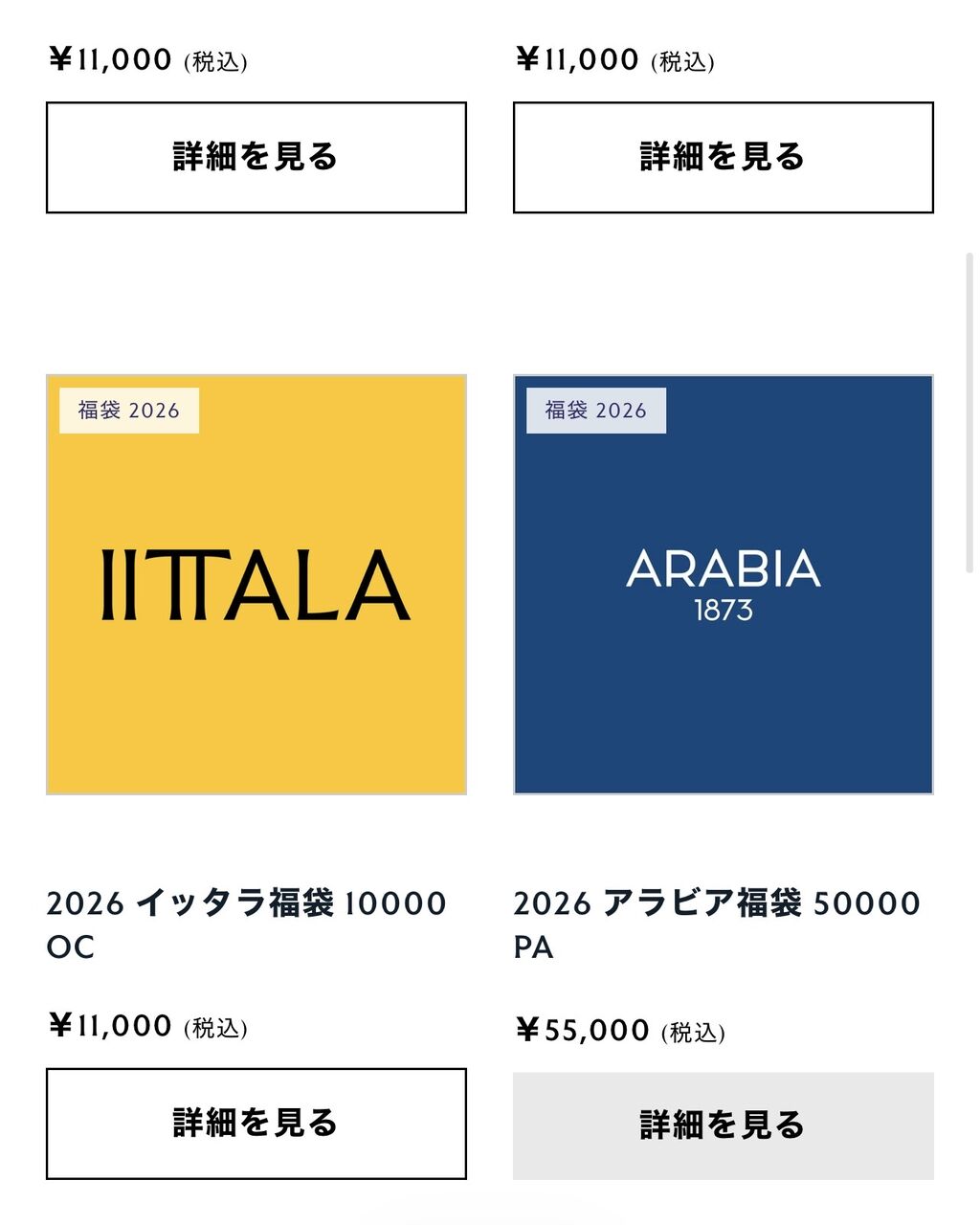Click the top-right ¥11,000 (税込) price label
The width and height of the screenshot is (980, 1225).
(614, 60)
